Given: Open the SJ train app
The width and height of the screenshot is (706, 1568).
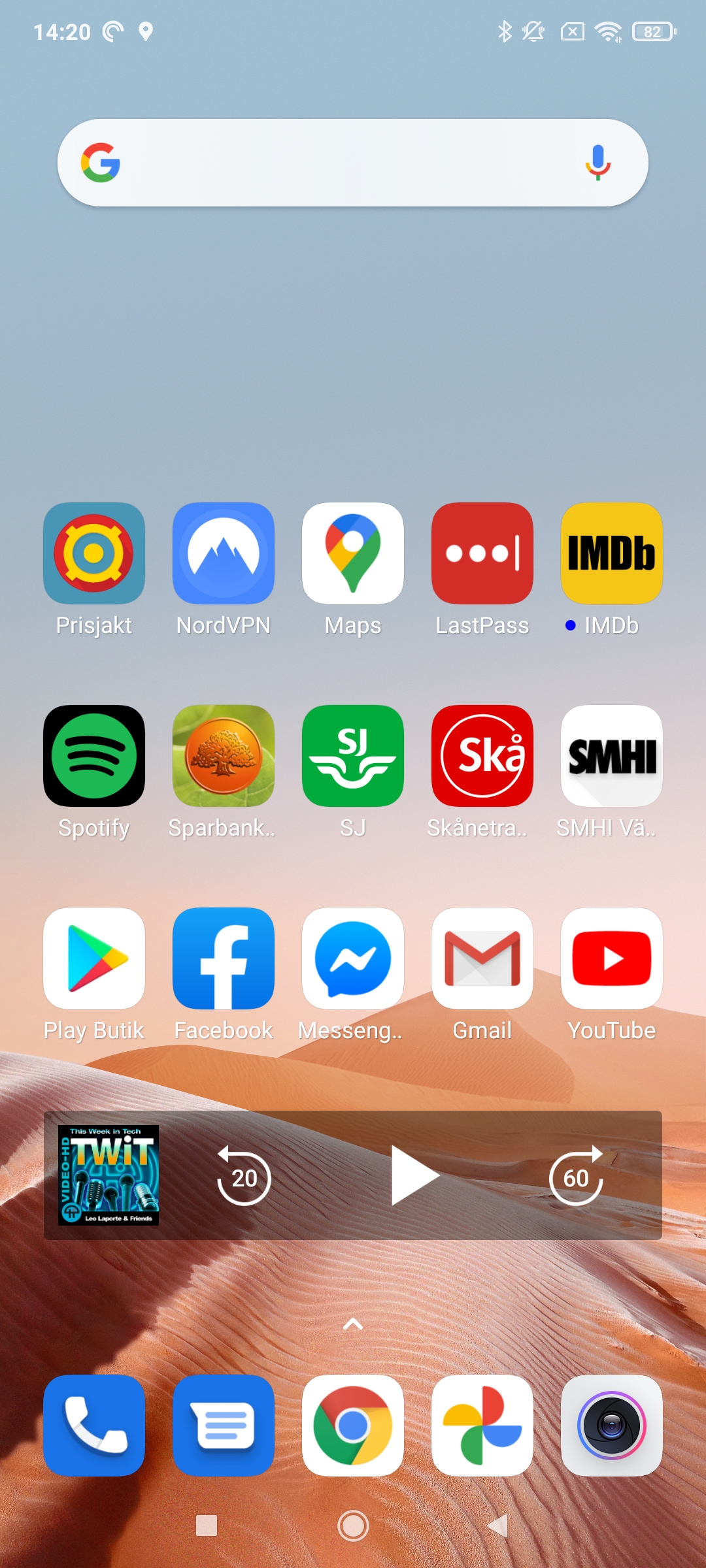Looking at the screenshot, I should [353, 756].
